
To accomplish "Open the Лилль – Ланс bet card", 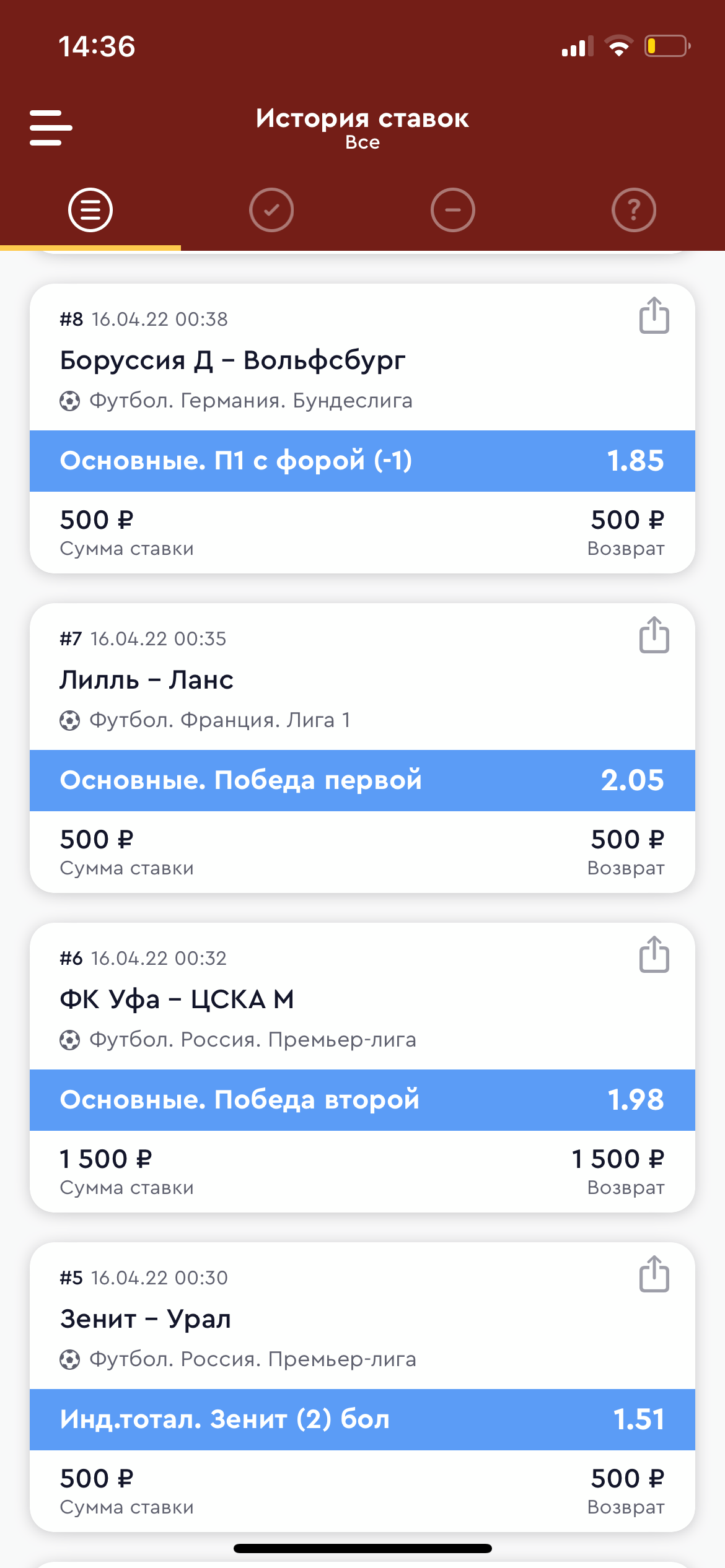I will coord(362,748).
